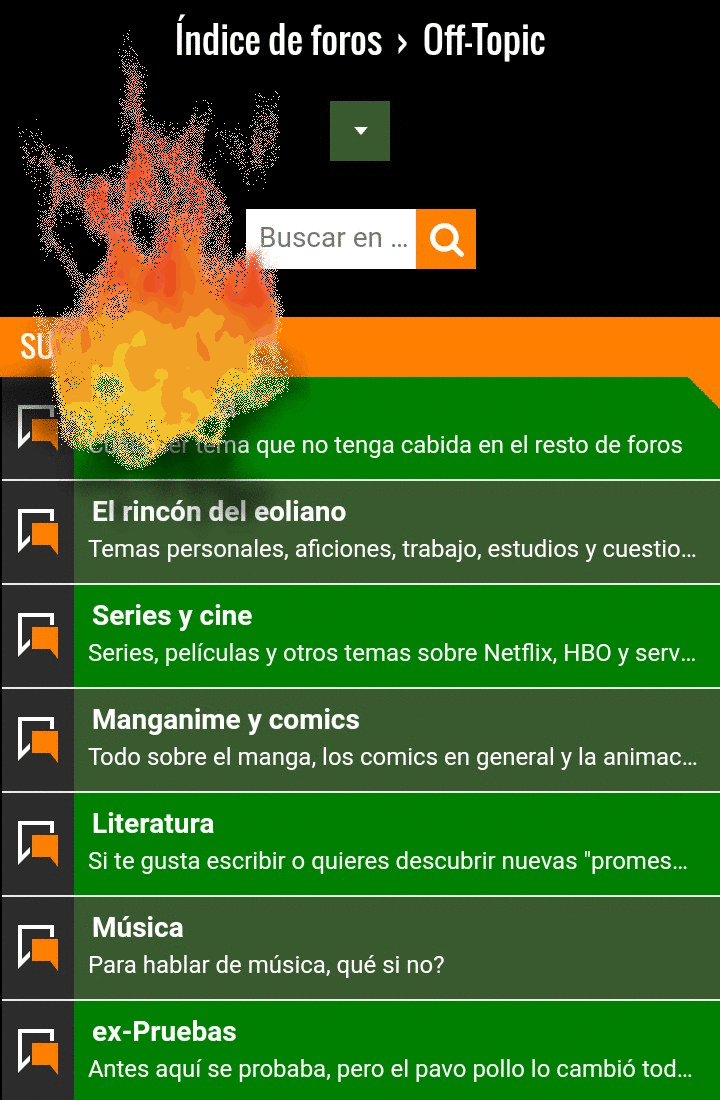Open the Off-Topic breadcrumb link

click(x=484, y=41)
